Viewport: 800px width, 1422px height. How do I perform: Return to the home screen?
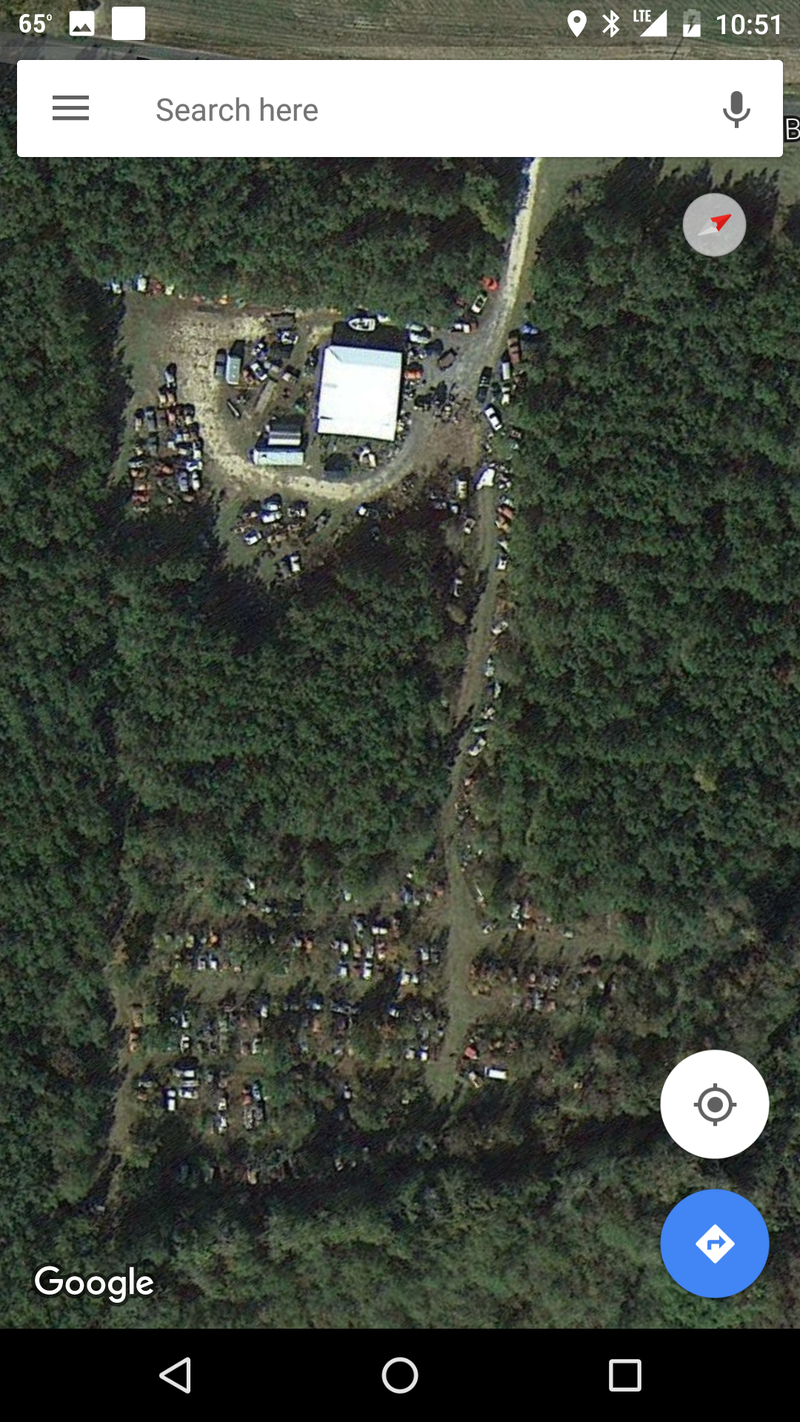tap(400, 1376)
